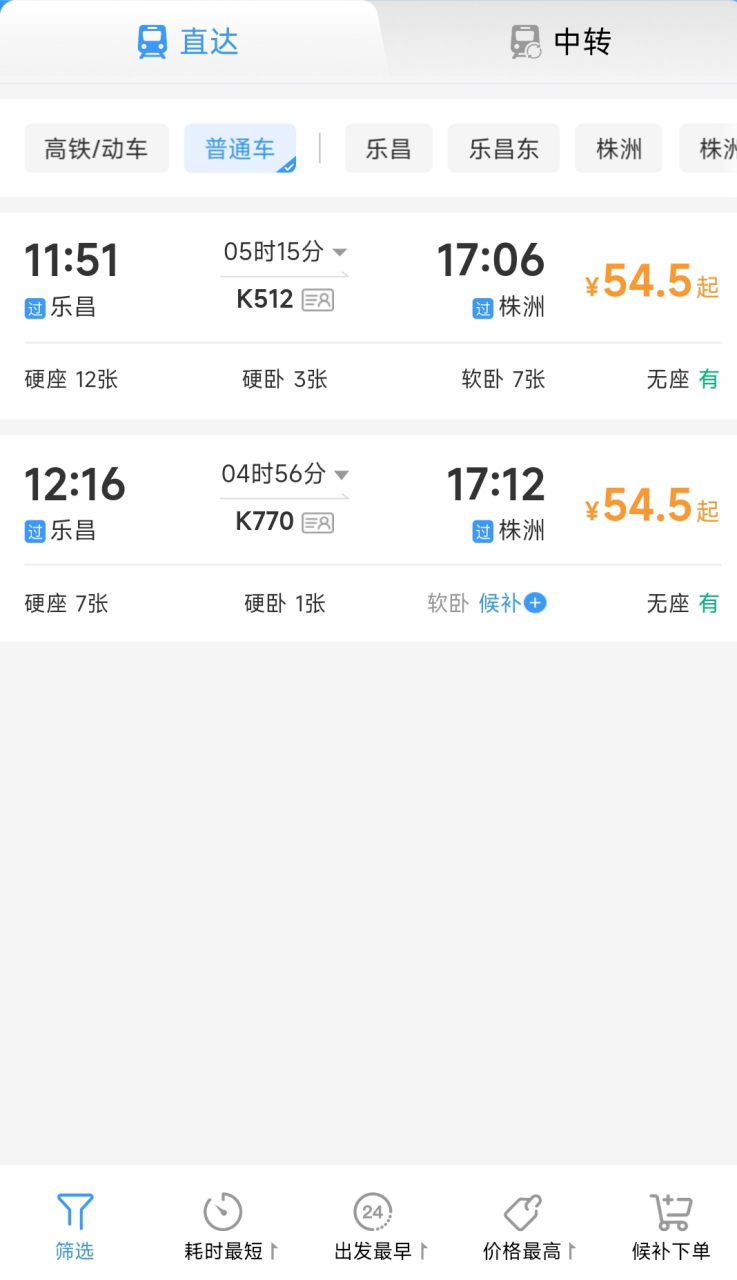Image resolution: width=737 pixels, height=1280 pixels.
Task: Click the ¥54.5起 price for K512
Action: (x=650, y=282)
